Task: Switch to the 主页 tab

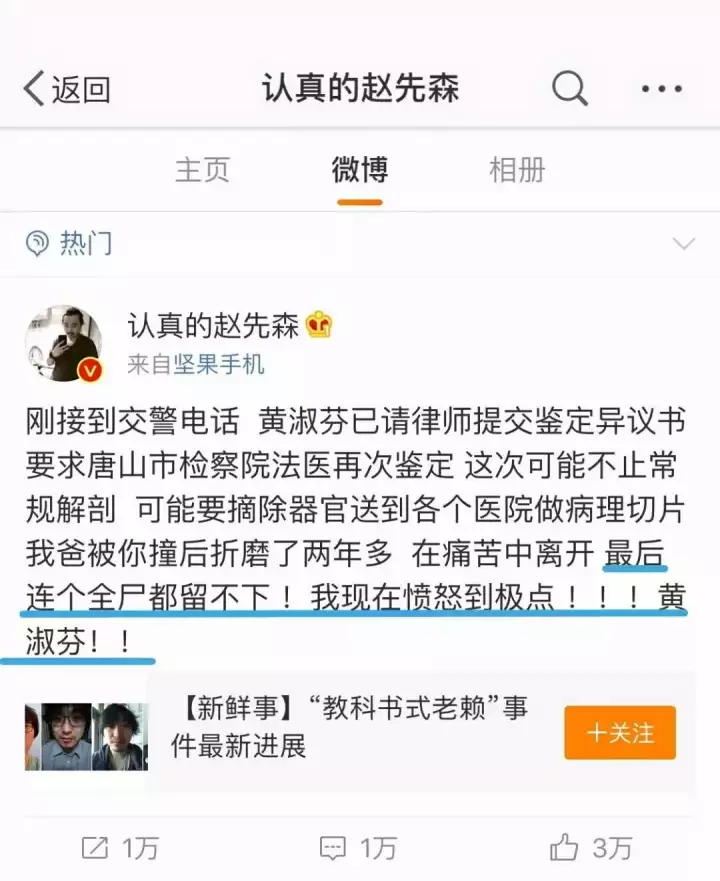Action: tap(202, 170)
